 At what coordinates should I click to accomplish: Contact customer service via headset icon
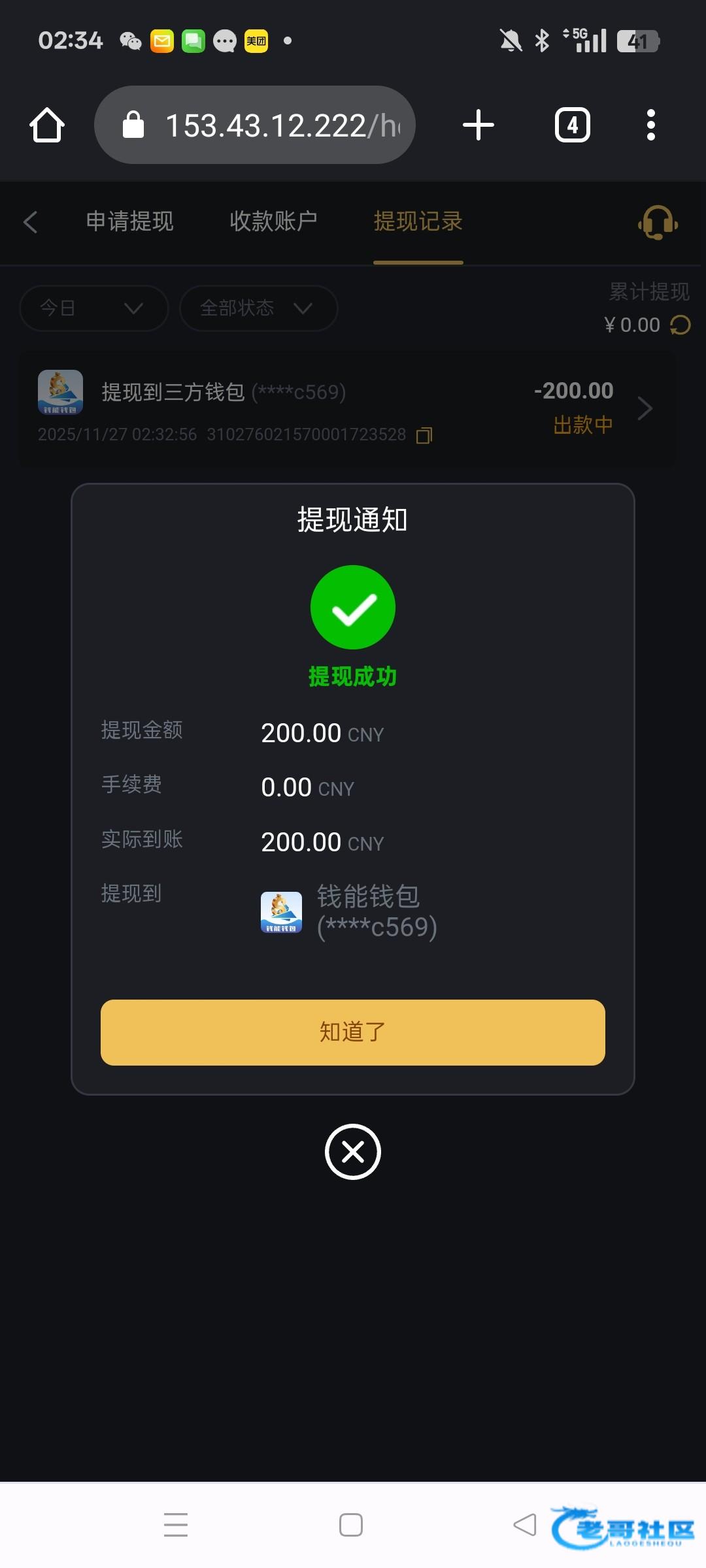pyautogui.click(x=658, y=223)
